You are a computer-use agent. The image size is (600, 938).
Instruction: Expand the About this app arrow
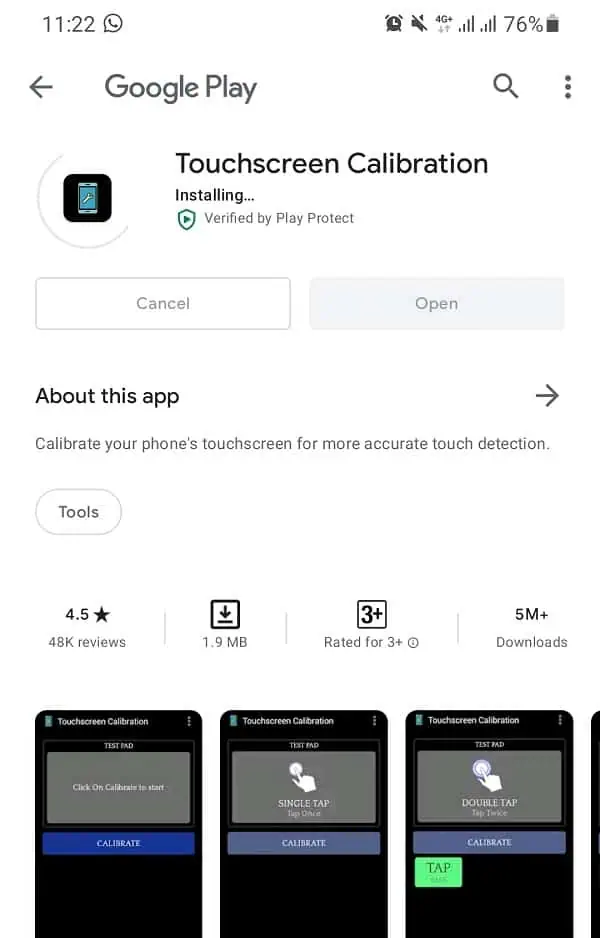tap(547, 396)
